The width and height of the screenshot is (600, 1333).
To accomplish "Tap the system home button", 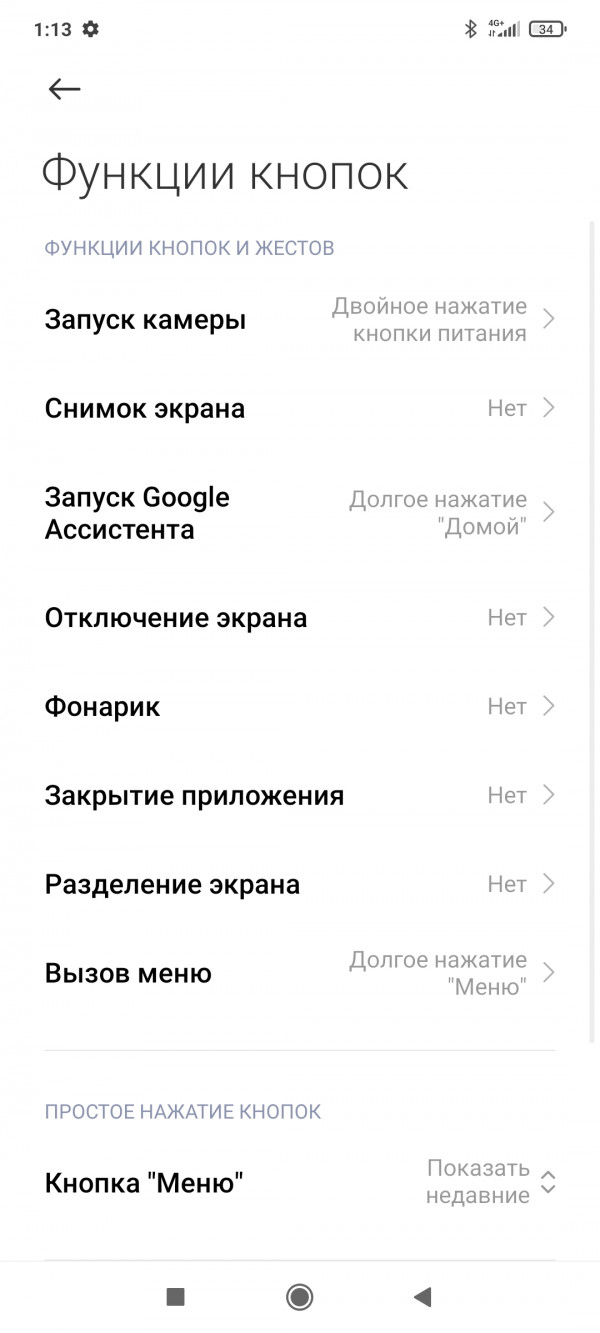I will [299, 1297].
